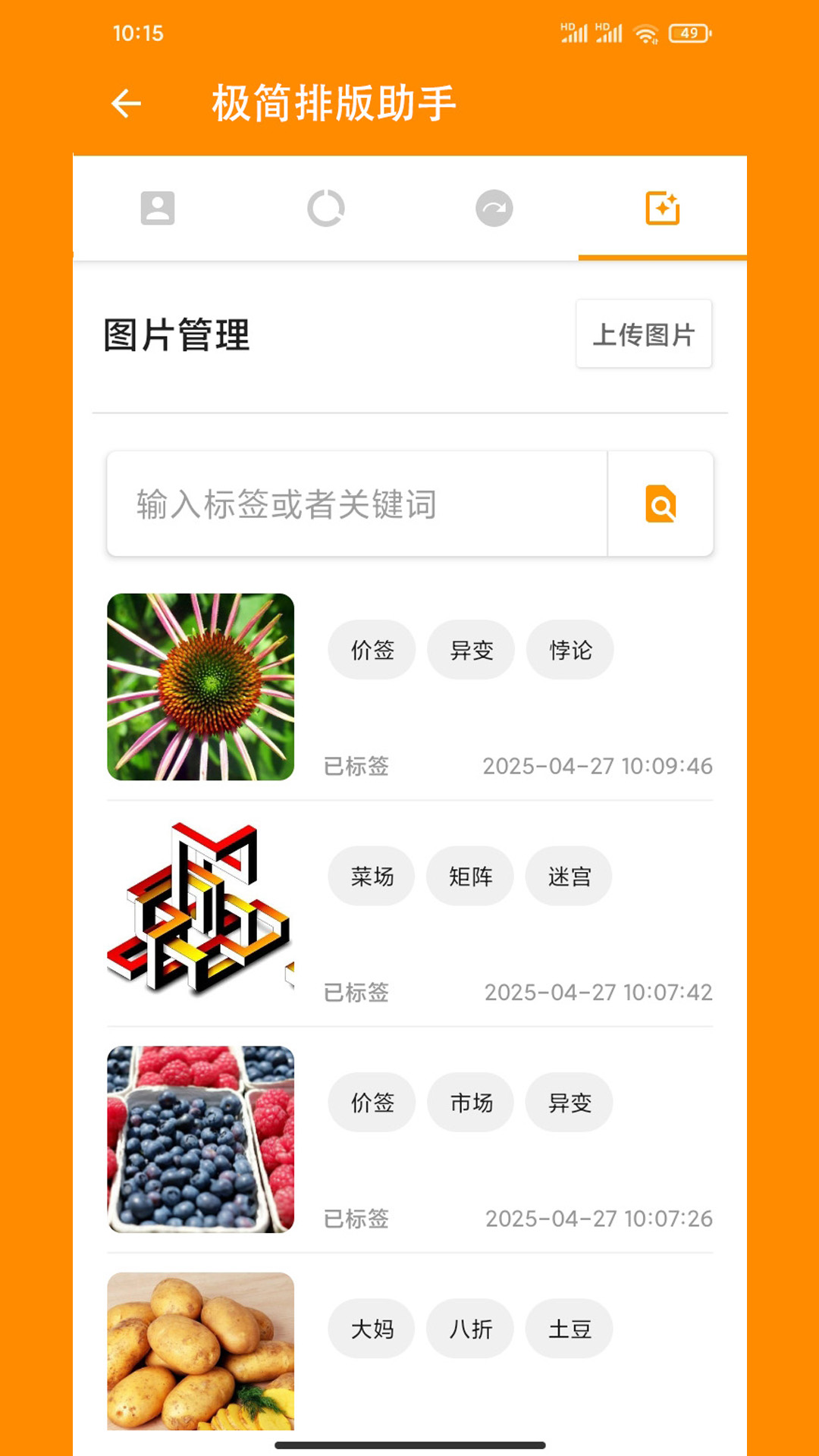Viewport: 819px width, 1456px height.
Task: Tap the orange document search icon
Action: point(661,504)
